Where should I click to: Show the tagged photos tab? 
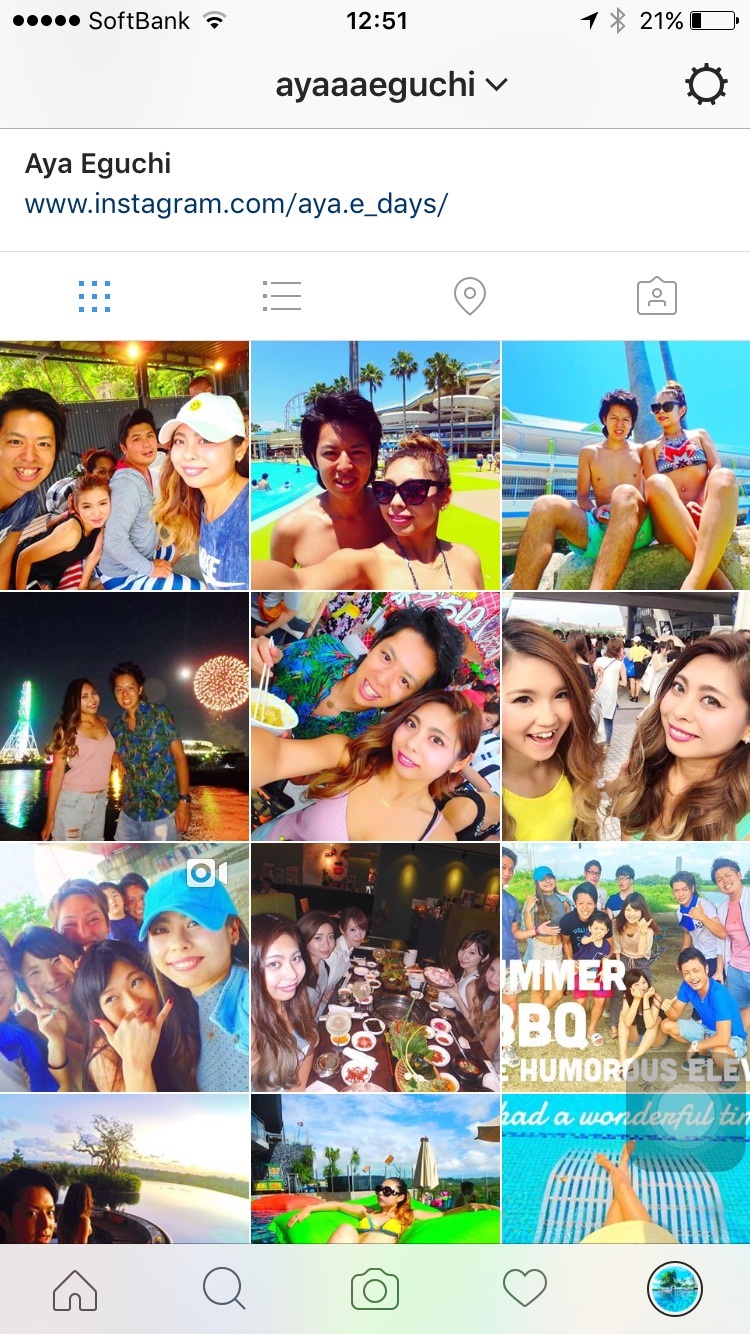tap(656, 296)
